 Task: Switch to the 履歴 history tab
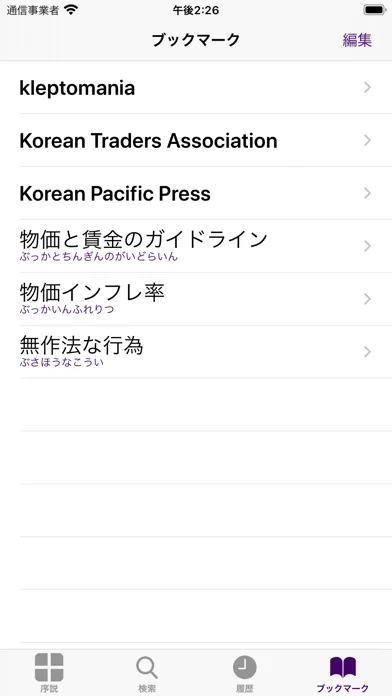pyautogui.click(x=245, y=673)
